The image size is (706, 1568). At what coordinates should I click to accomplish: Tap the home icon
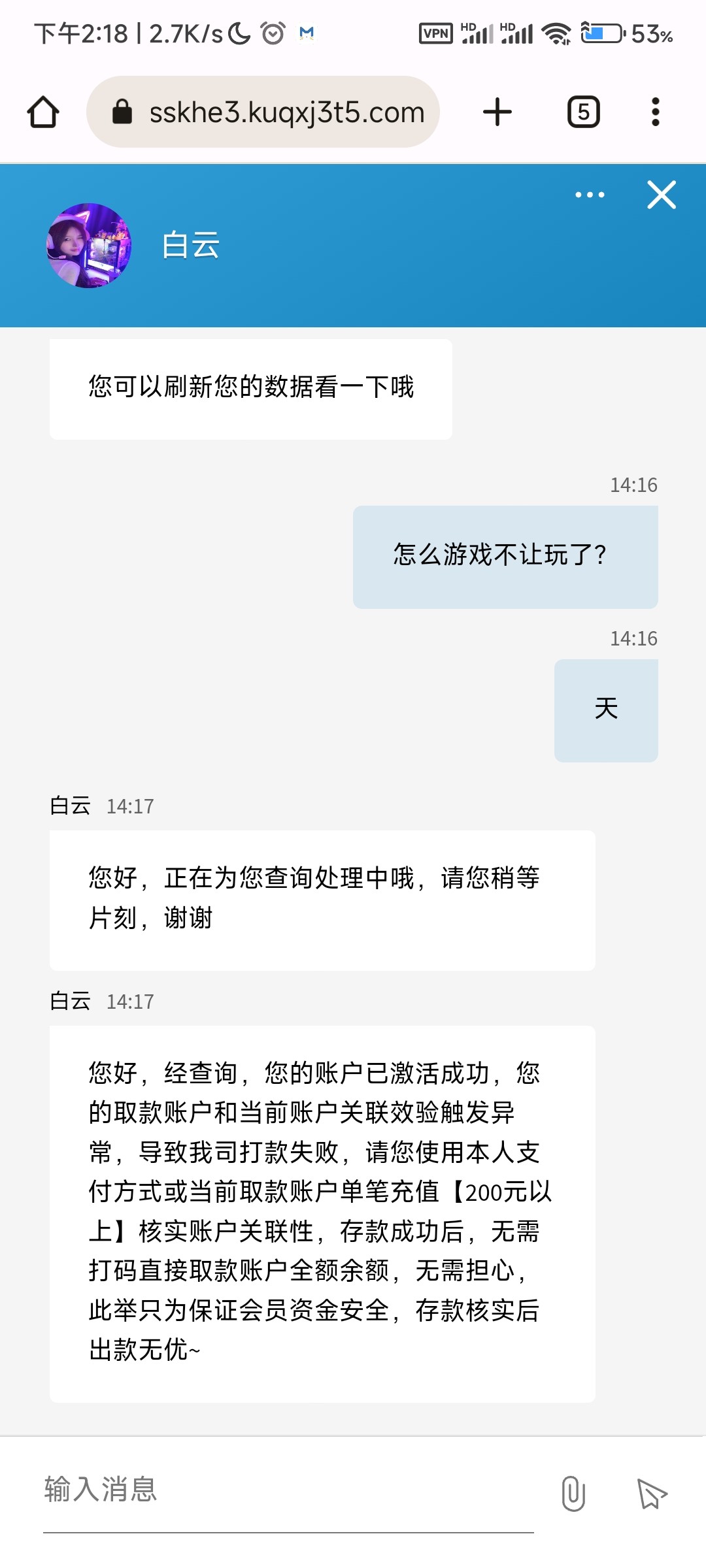point(42,111)
